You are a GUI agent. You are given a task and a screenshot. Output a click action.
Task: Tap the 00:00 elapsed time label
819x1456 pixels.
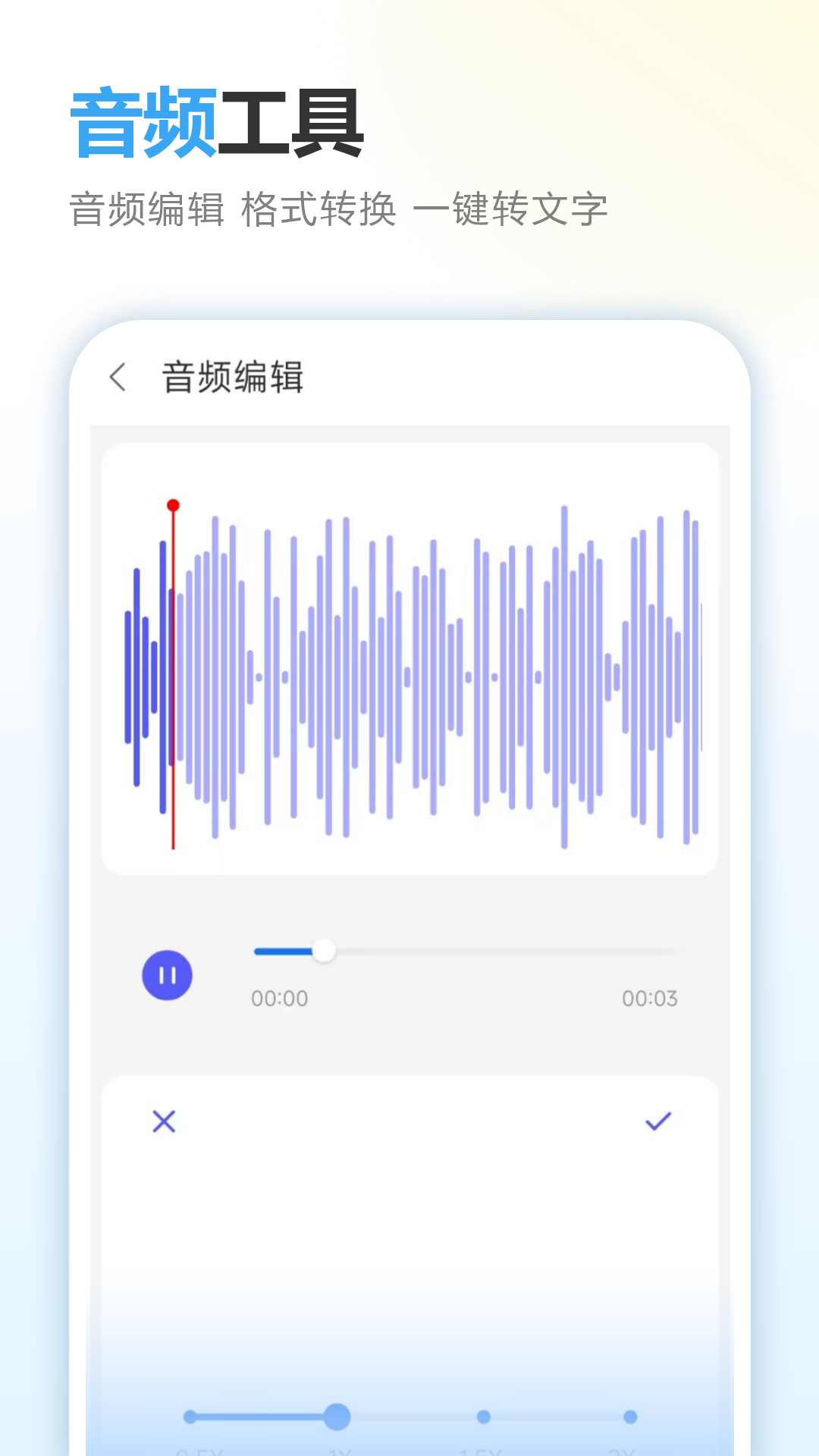279,999
